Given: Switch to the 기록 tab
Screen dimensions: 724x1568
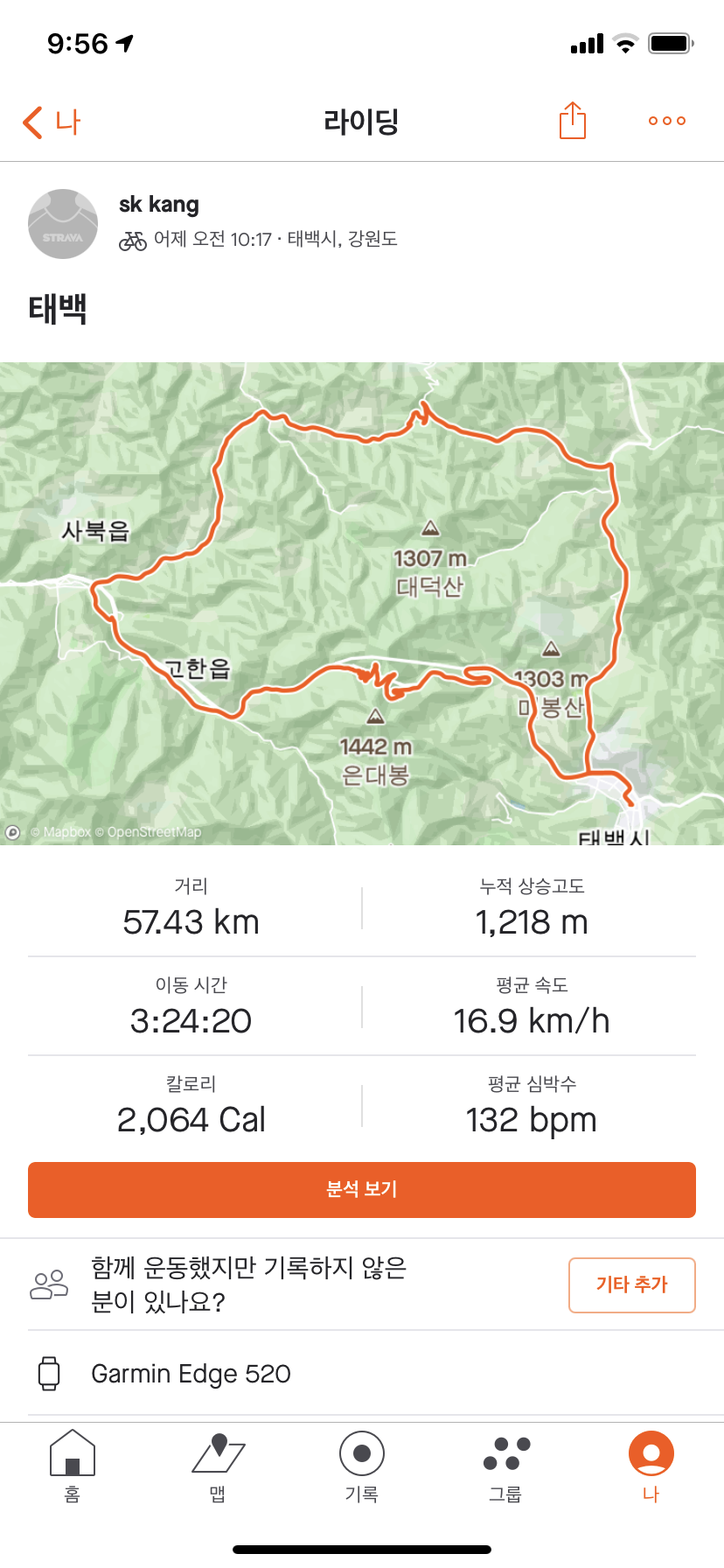Looking at the screenshot, I should click(362, 1465).
